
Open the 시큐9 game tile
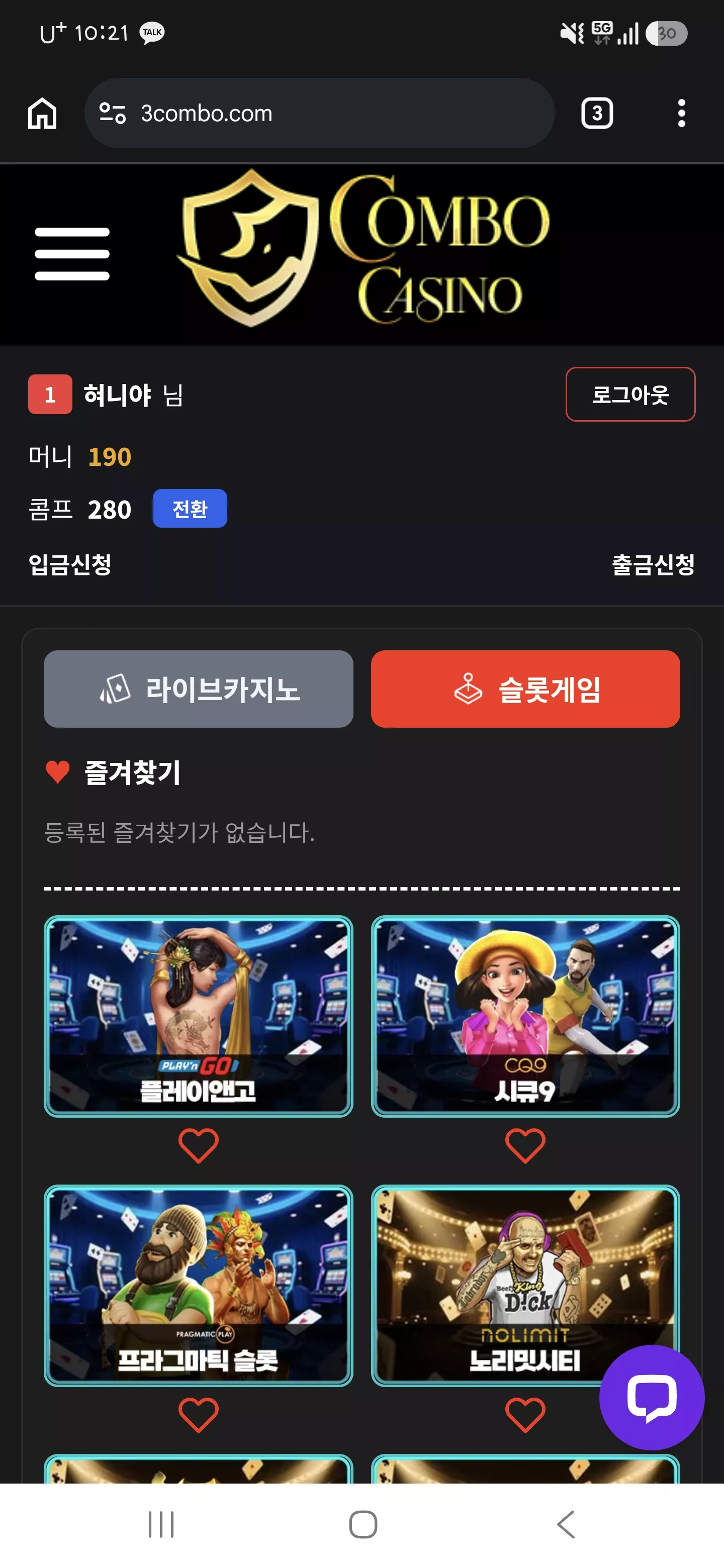[525, 1016]
